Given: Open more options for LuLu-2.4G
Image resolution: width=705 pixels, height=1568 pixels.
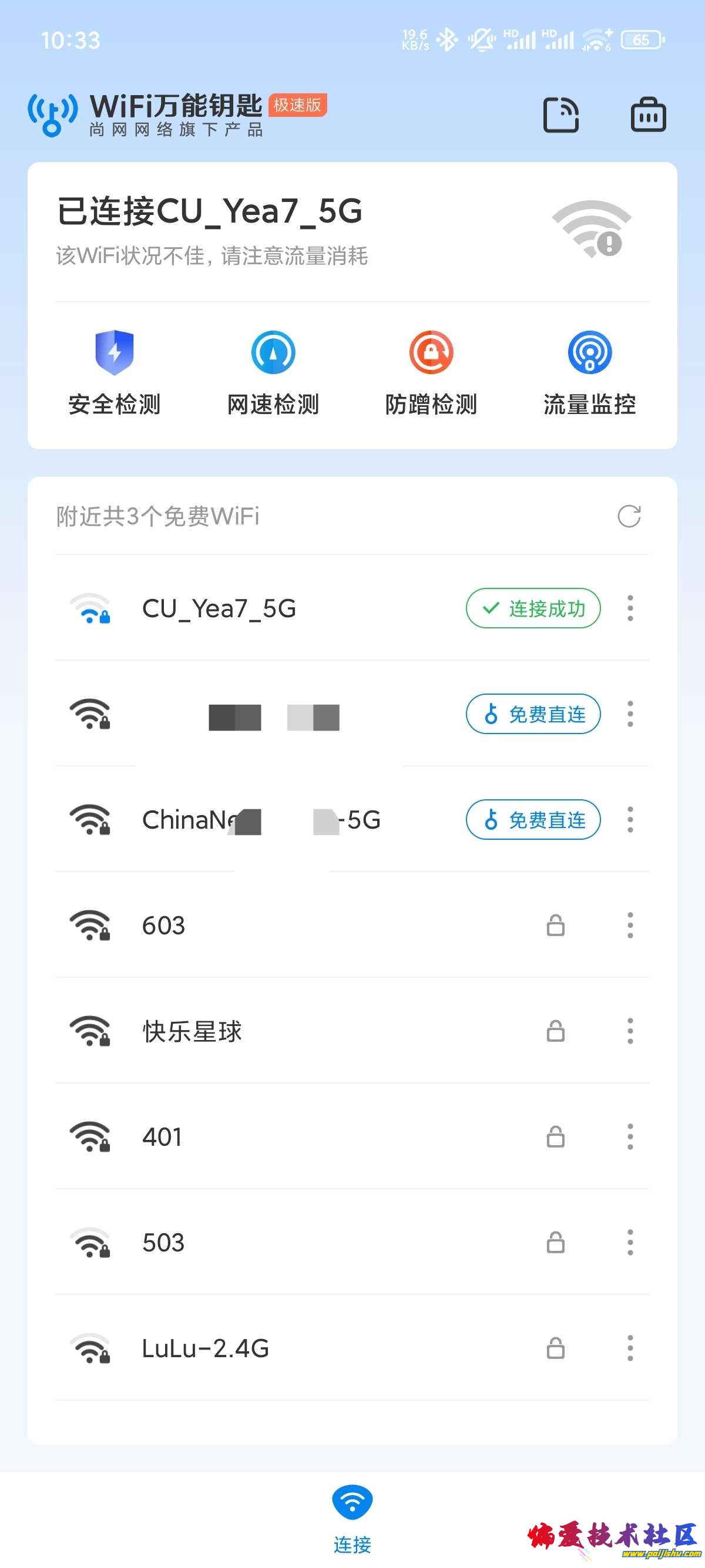Looking at the screenshot, I should tap(630, 1348).
